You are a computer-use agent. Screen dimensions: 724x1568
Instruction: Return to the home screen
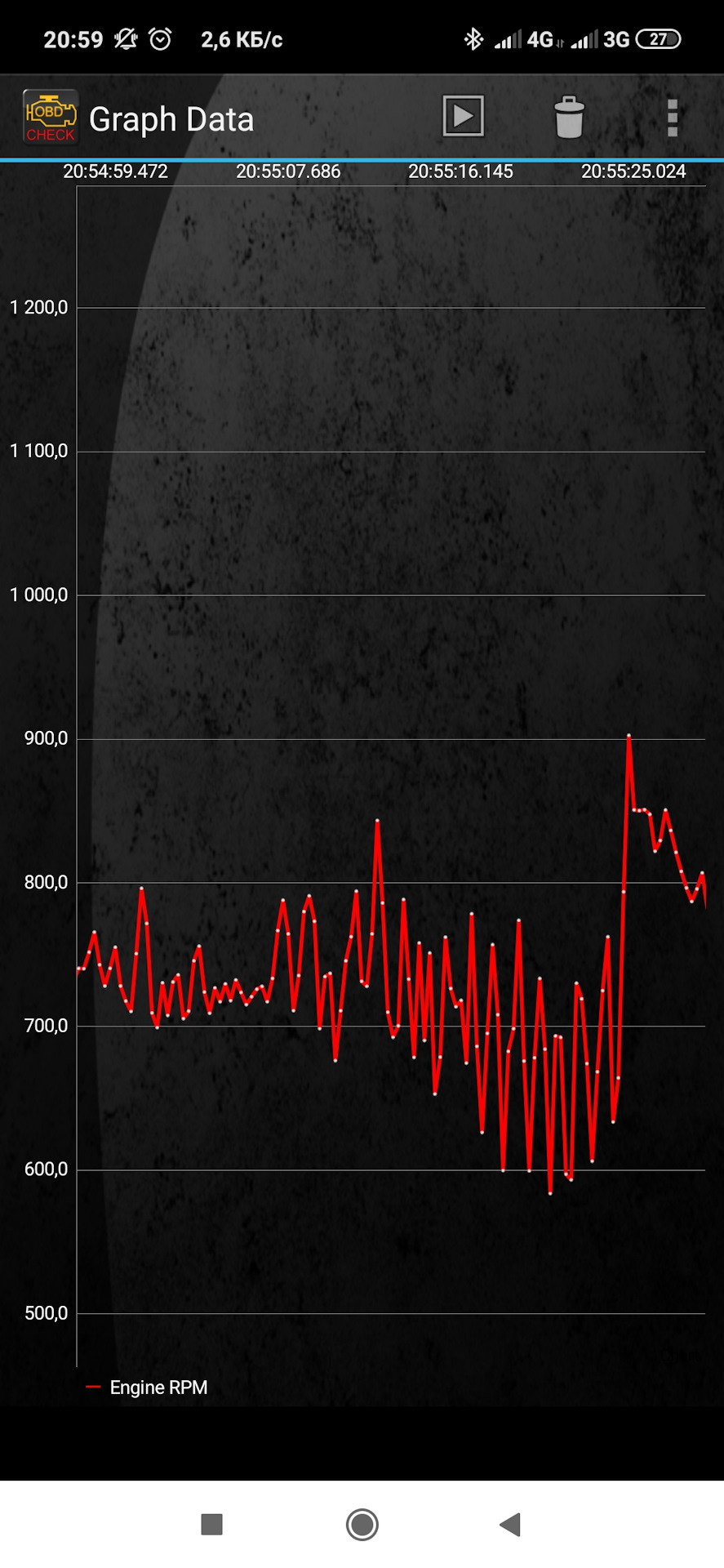362,1524
